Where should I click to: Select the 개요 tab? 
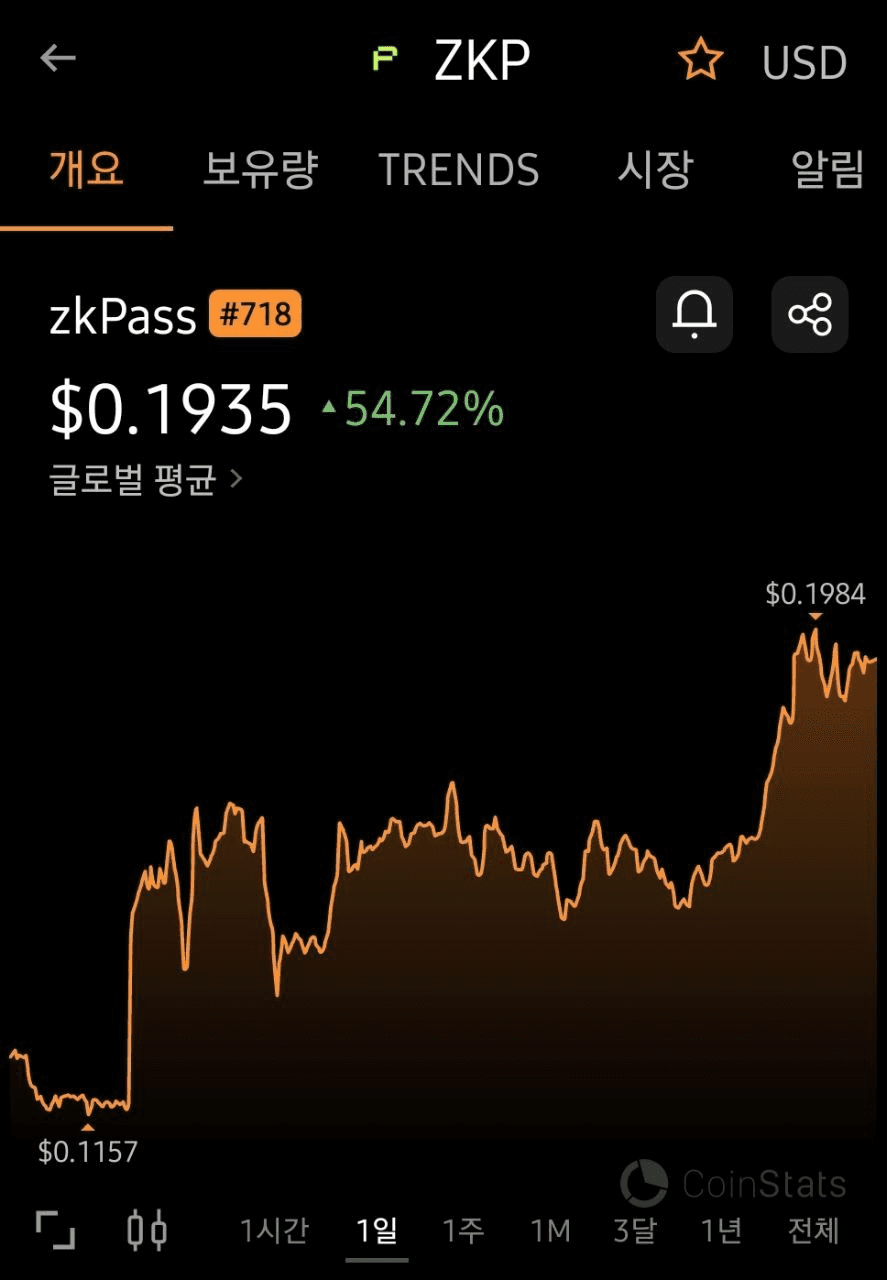pyautogui.click(x=86, y=170)
